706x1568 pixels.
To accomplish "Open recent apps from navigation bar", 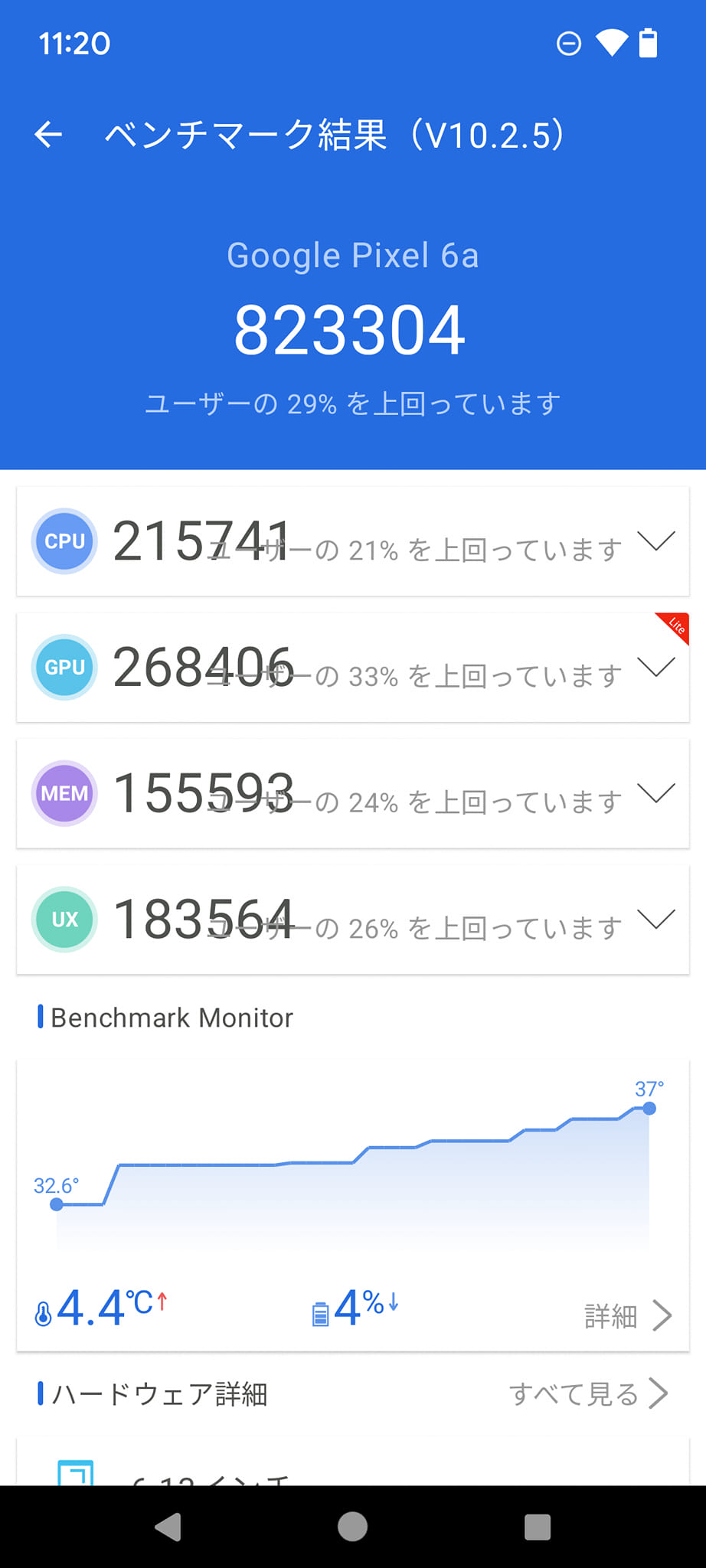I will [x=538, y=1527].
